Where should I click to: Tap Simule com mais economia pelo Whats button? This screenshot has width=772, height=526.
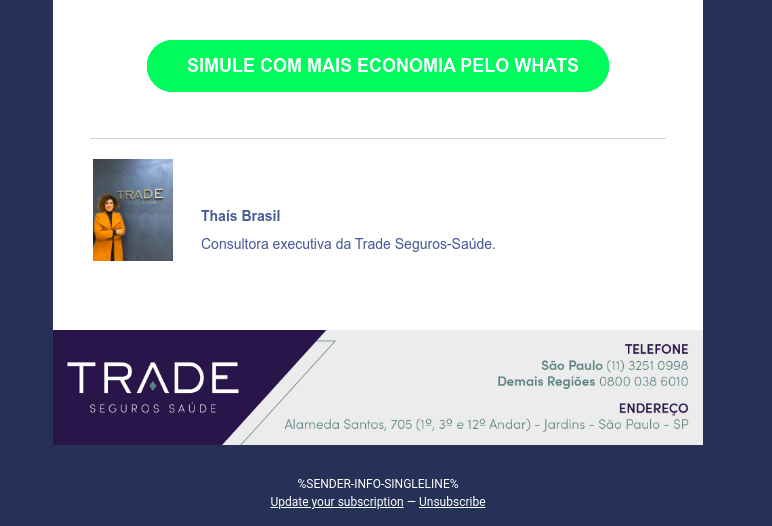378,66
